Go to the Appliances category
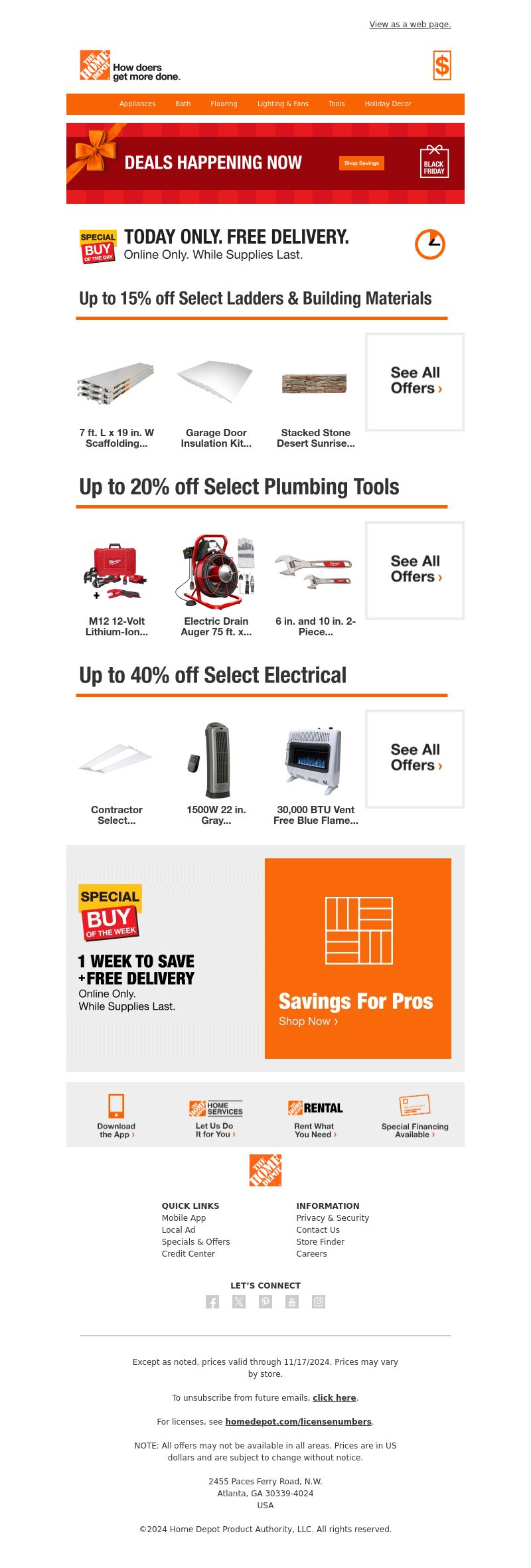This screenshot has width=531, height=1568. 137,104
